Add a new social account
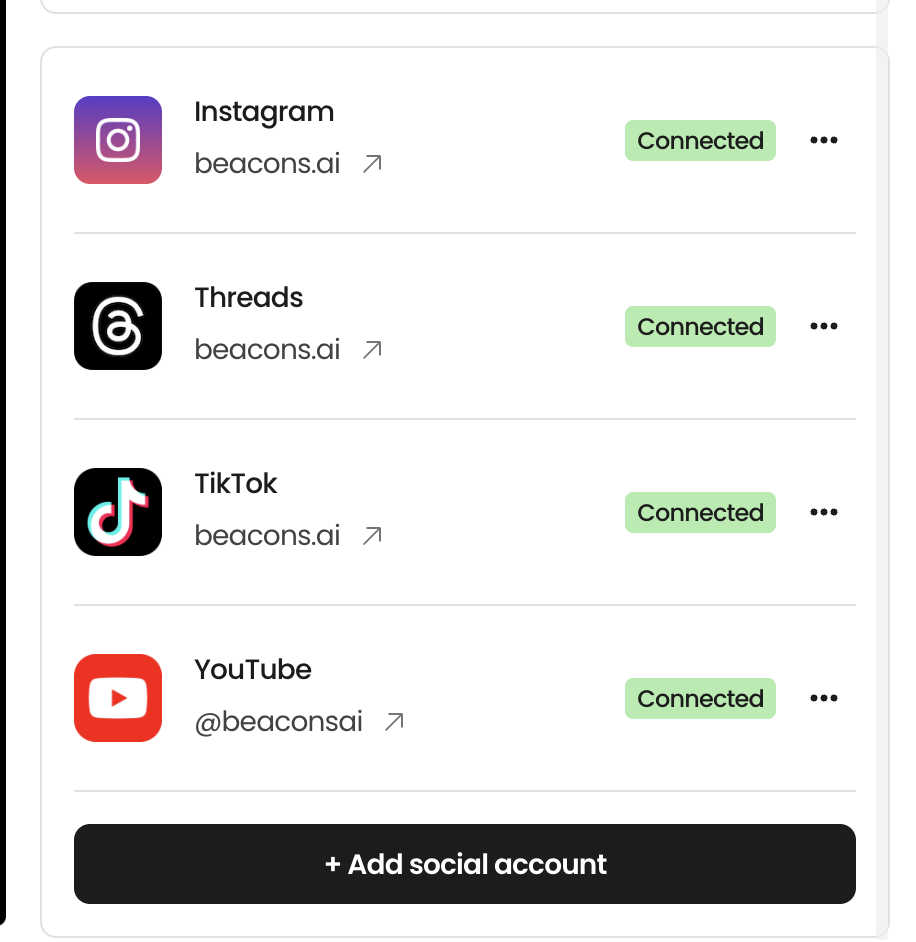 click(465, 864)
